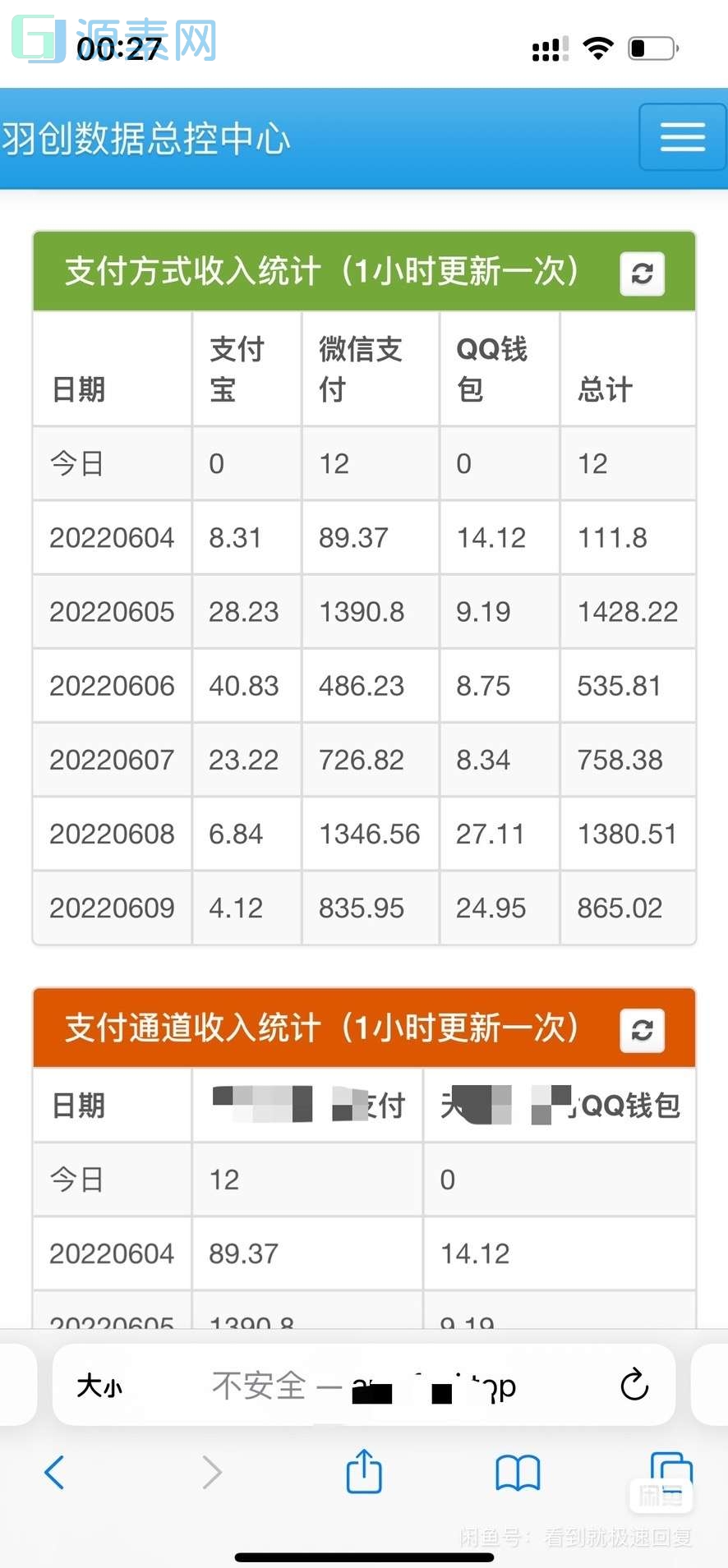728x1568 pixels.
Task: Go back using Safari's back arrow
Action: click(54, 1473)
